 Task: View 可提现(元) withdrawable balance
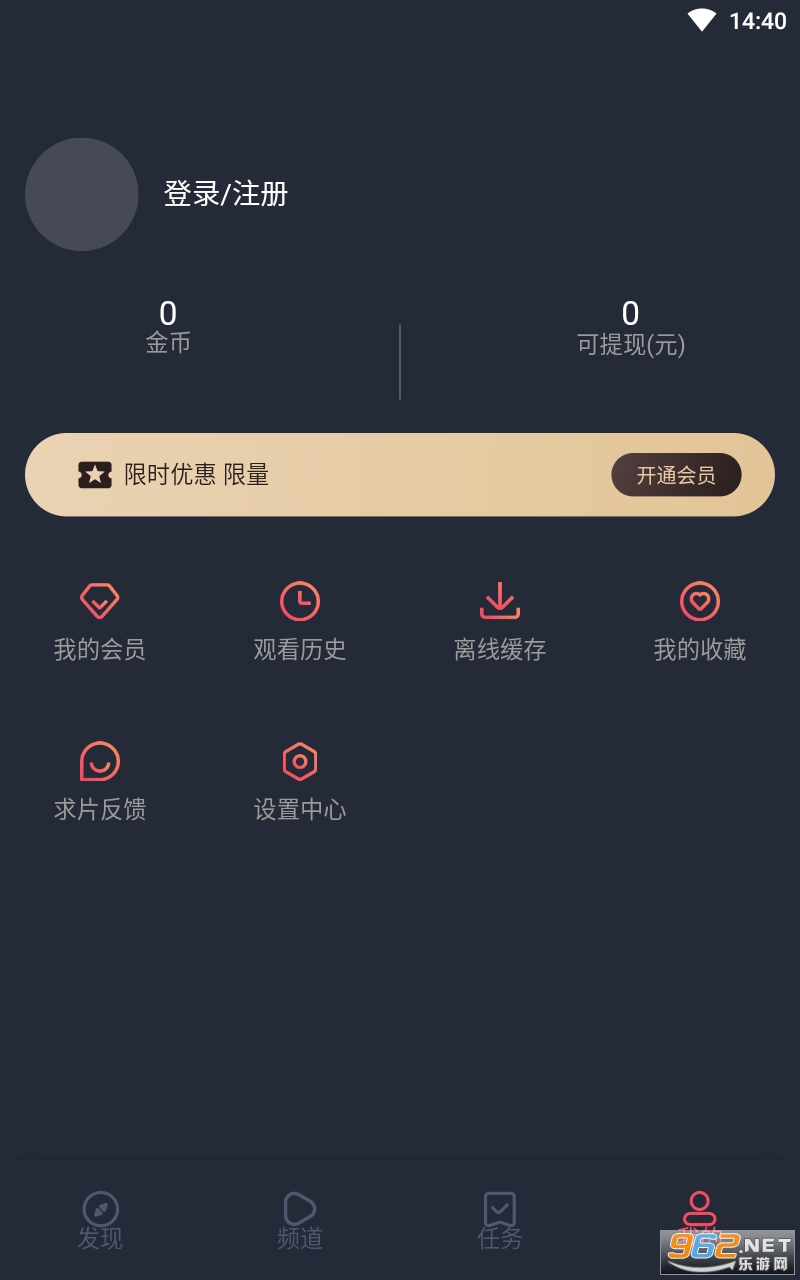click(x=630, y=328)
